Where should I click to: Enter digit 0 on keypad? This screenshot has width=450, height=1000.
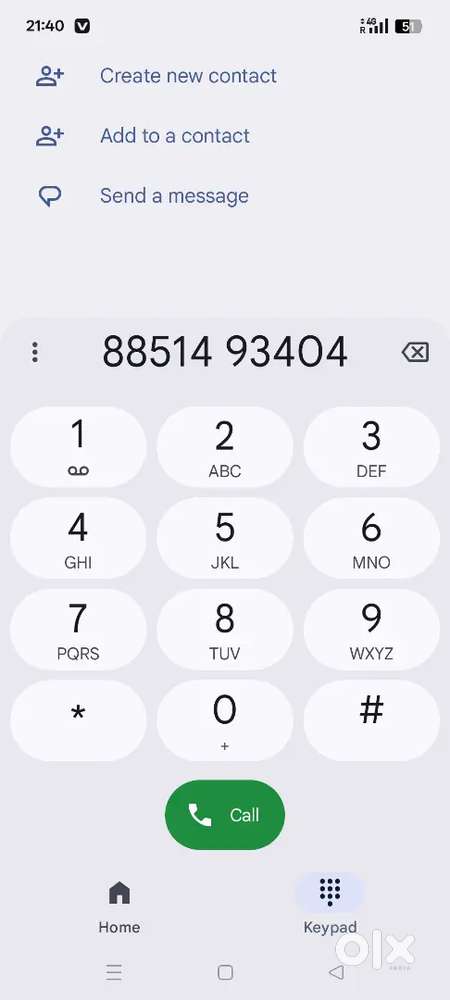(225, 721)
